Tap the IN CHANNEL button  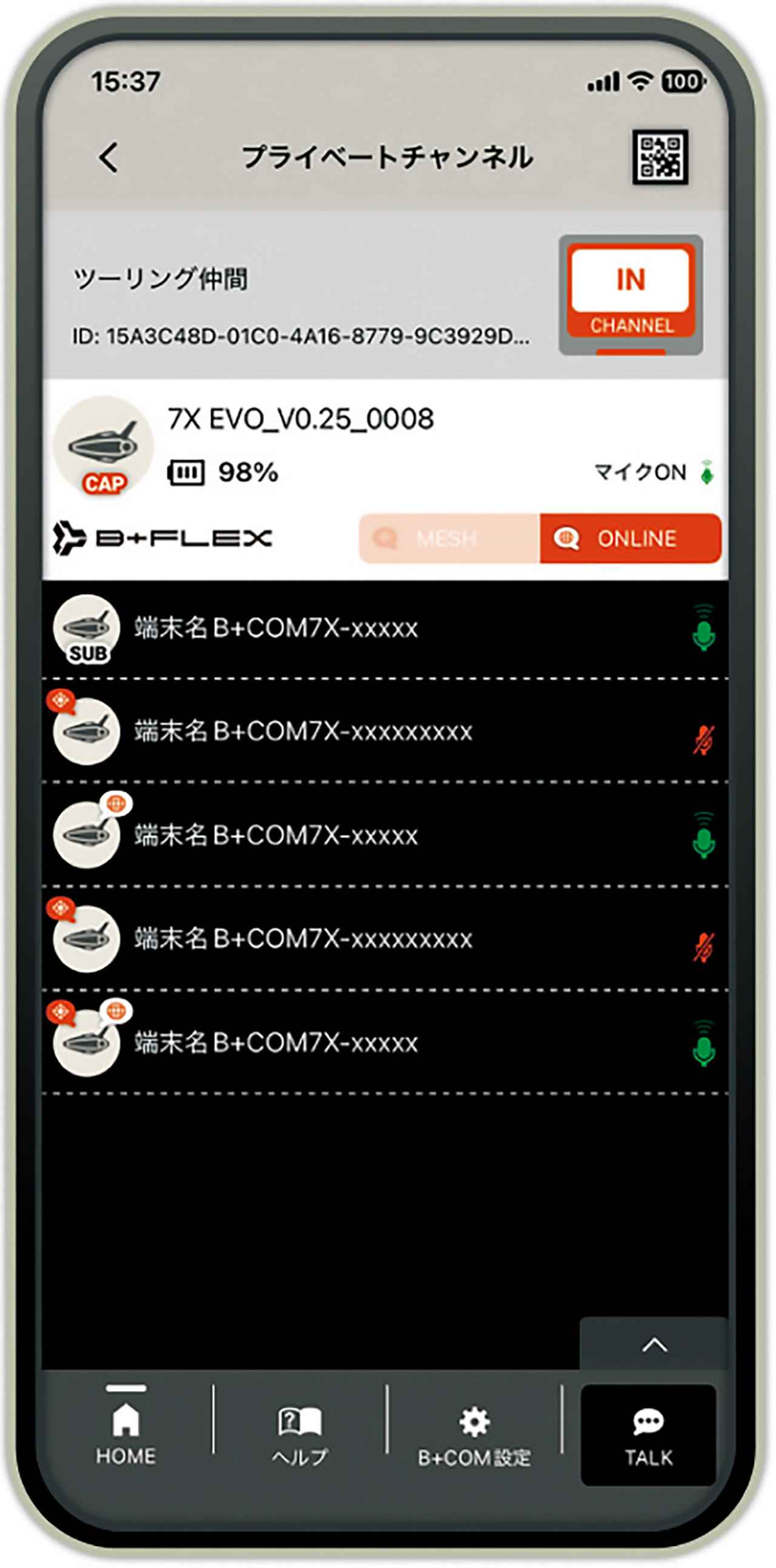(x=631, y=295)
